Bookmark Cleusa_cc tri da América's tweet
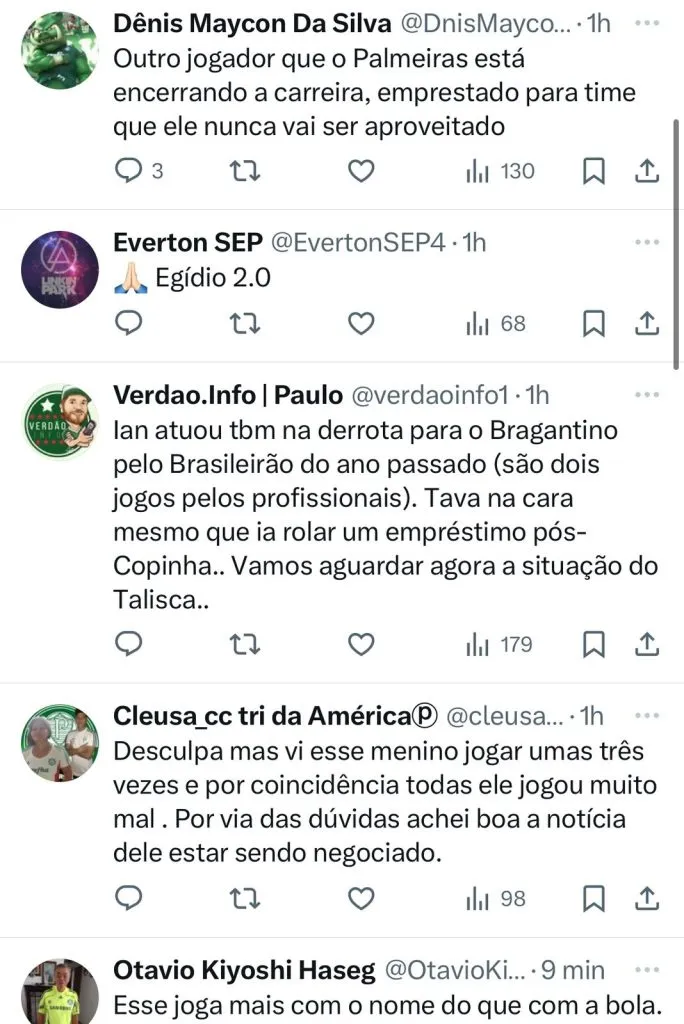684x1024 pixels. point(594,898)
